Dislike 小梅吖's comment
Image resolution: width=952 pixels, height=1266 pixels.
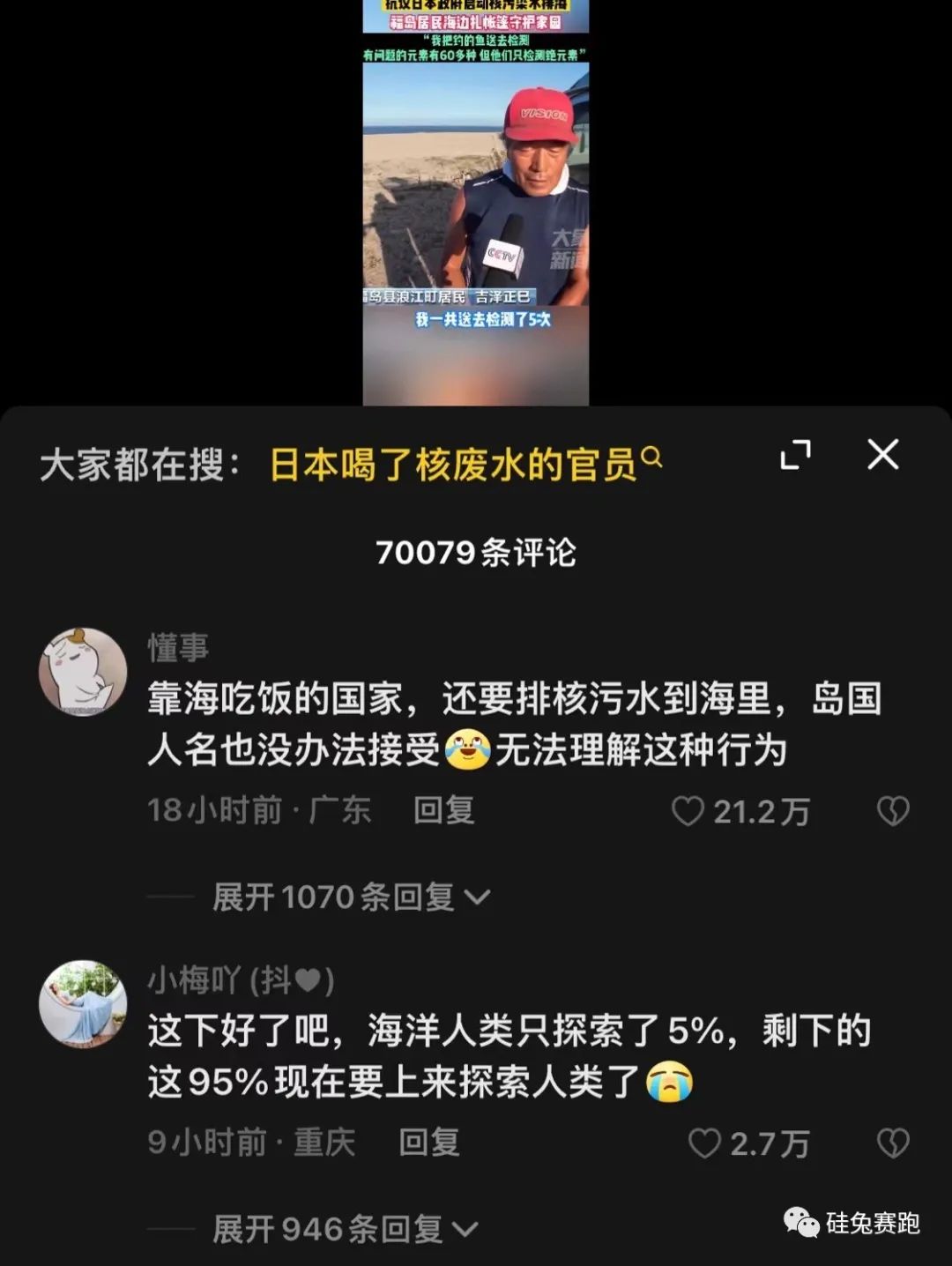tap(892, 1143)
